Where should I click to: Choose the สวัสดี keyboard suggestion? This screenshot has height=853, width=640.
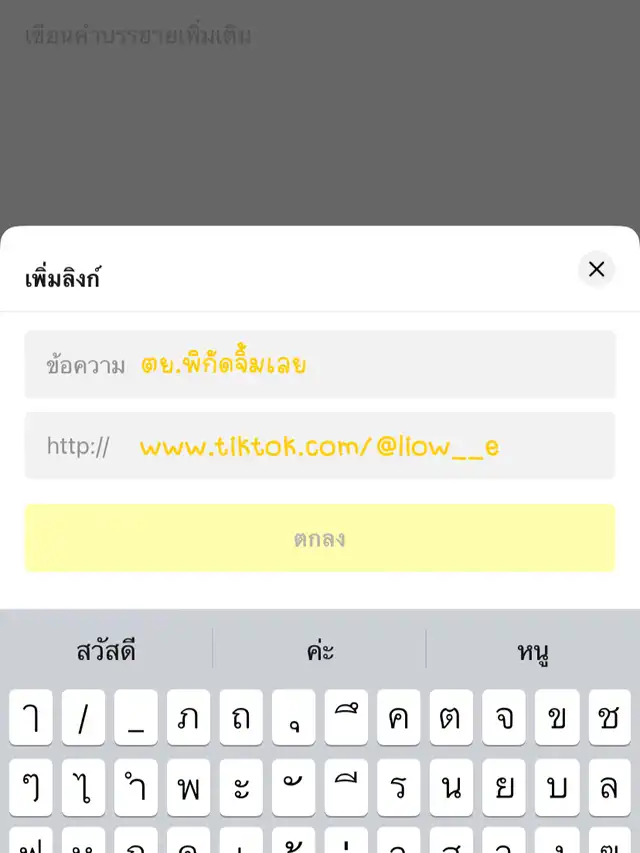point(106,651)
